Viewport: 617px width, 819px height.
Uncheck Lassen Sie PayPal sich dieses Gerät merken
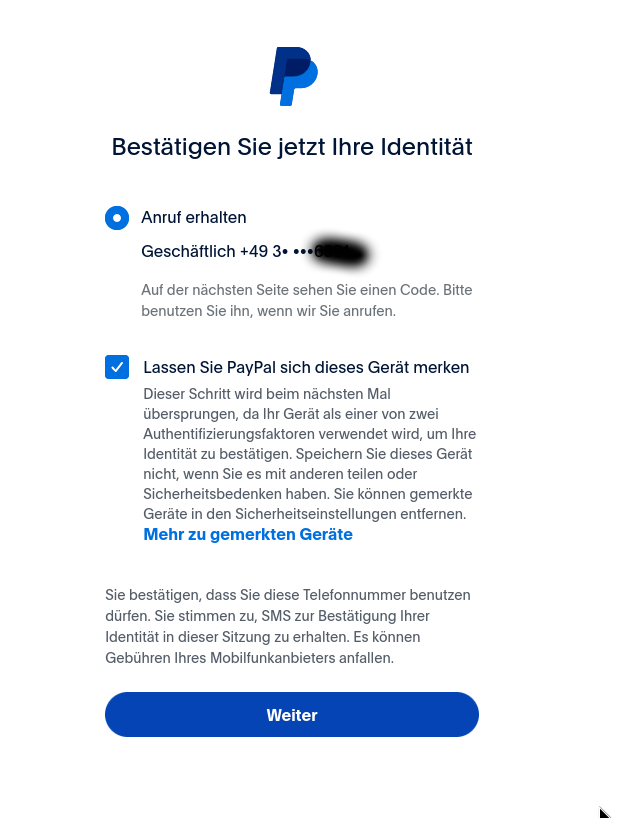(117, 367)
